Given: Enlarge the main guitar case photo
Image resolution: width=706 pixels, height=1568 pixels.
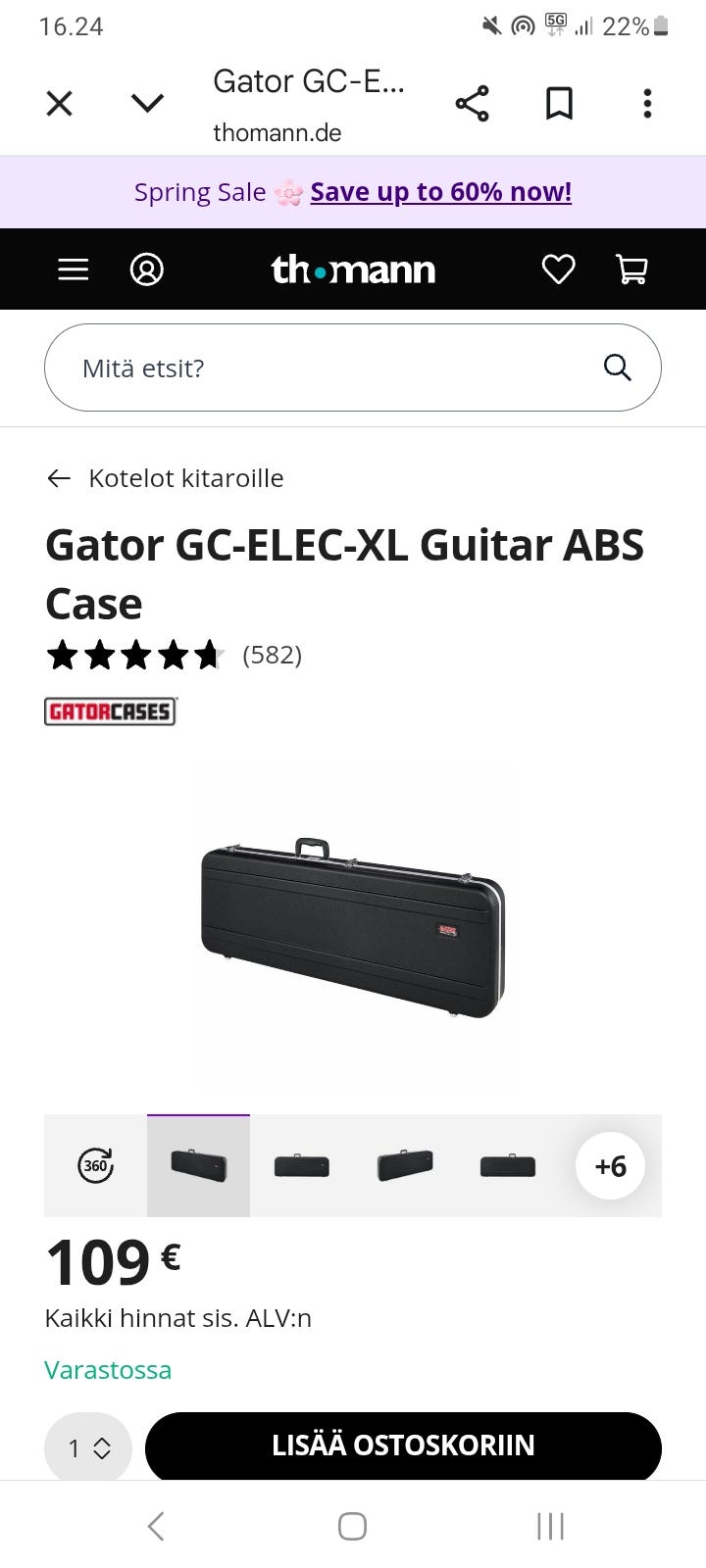Looking at the screenshot, I should 353,926.
